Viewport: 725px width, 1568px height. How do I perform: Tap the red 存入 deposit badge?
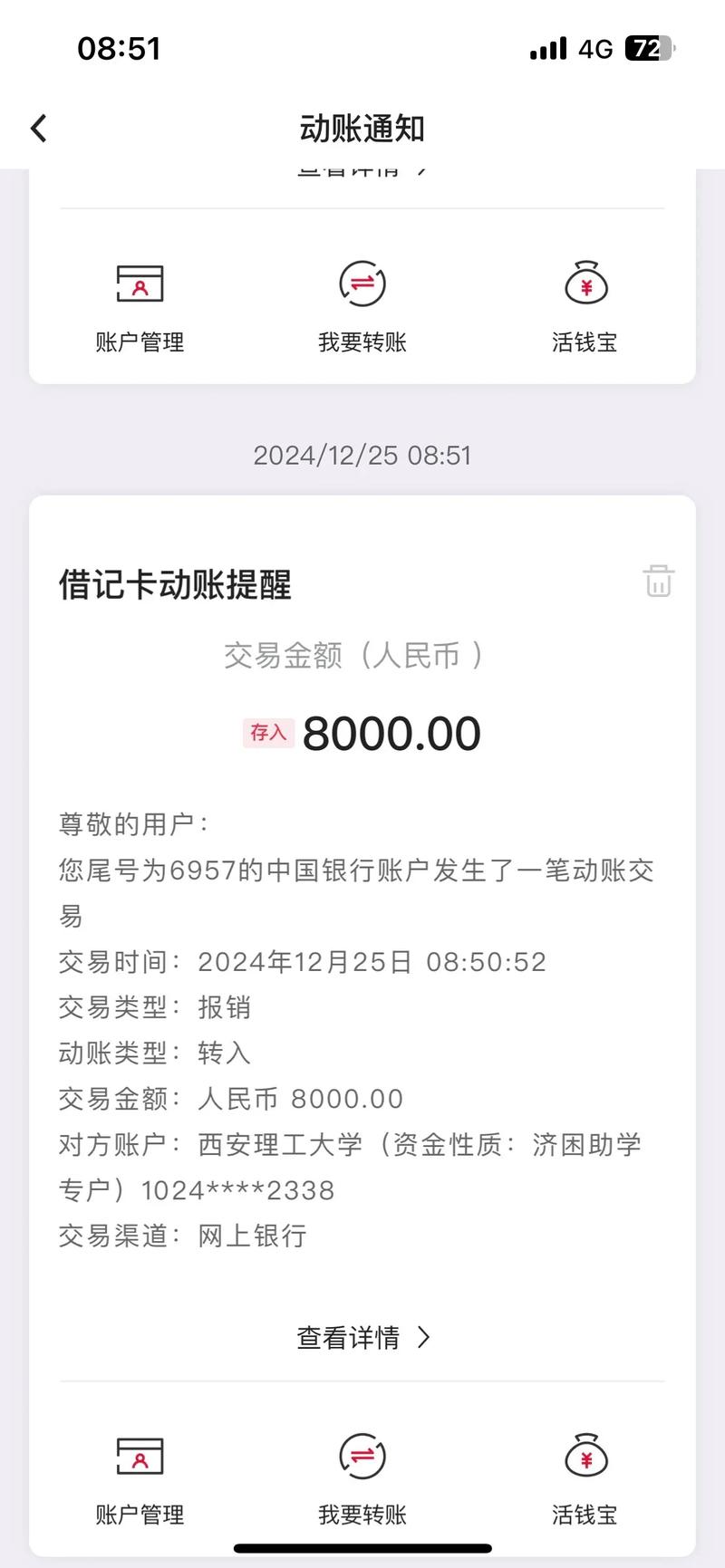click(268, 732)
